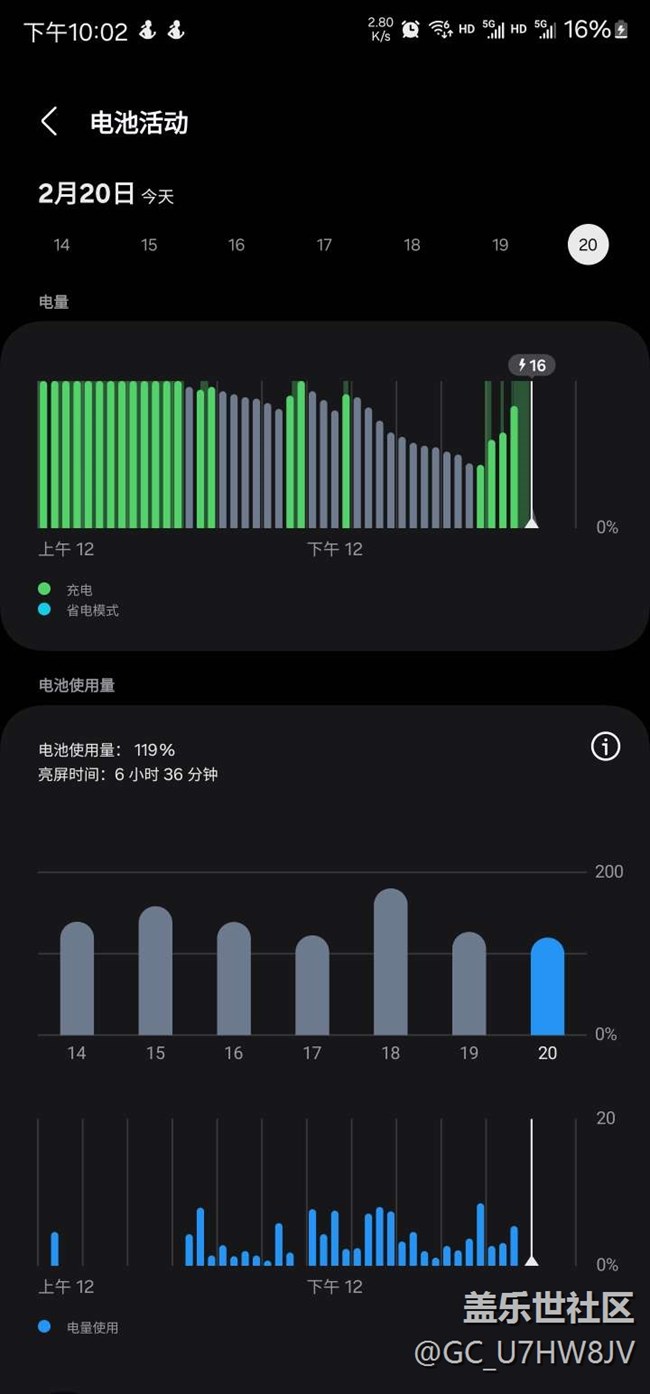Tap the blue usage bar for day 20
The image size is (650, 1394).
click(547, 988)
